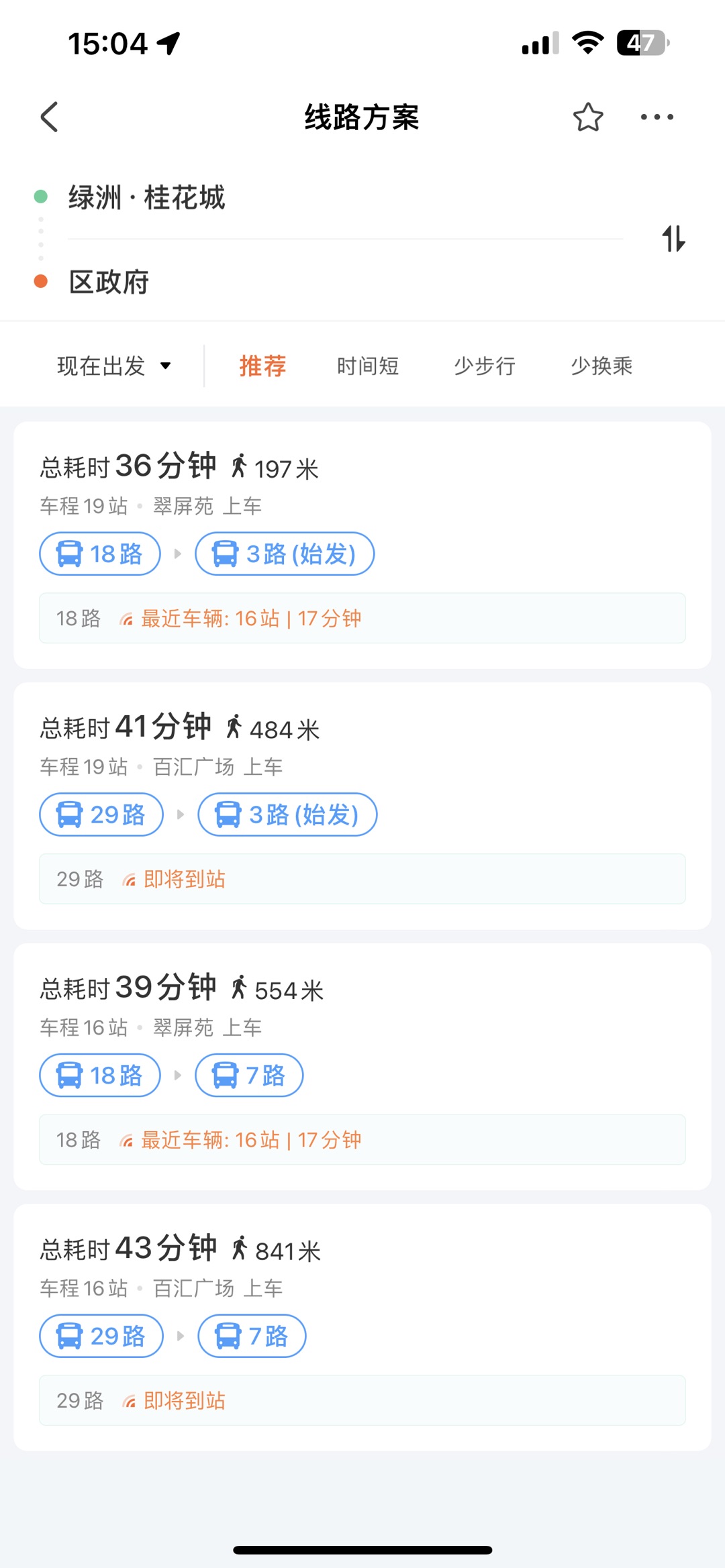Image resolution: width=725 pixels, height=1568 pixels.
Task: Change the destination 区政府
Action: (x=109, y=282)
